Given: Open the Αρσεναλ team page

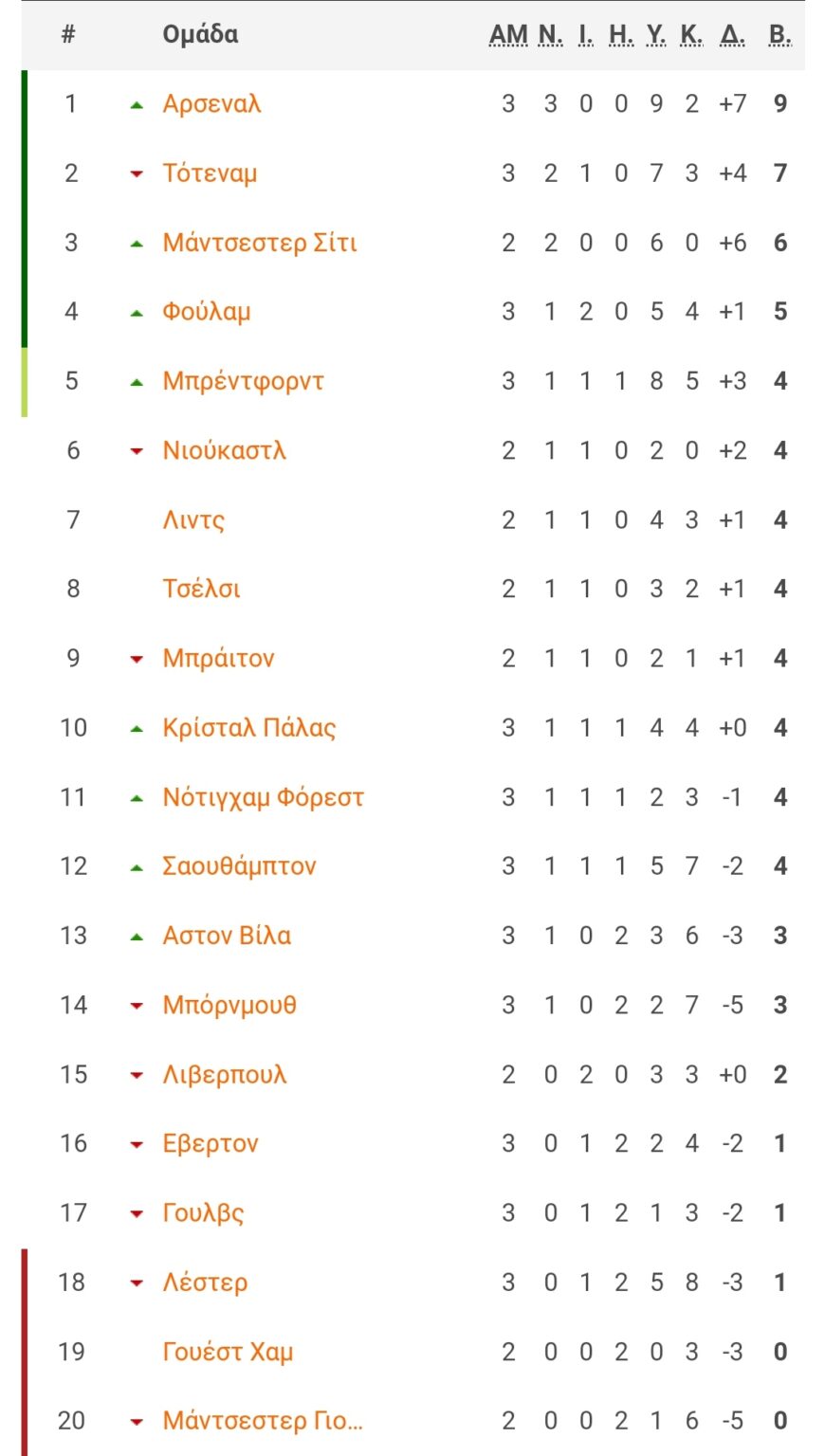Looking at the screenshot, I should (211, 103).
